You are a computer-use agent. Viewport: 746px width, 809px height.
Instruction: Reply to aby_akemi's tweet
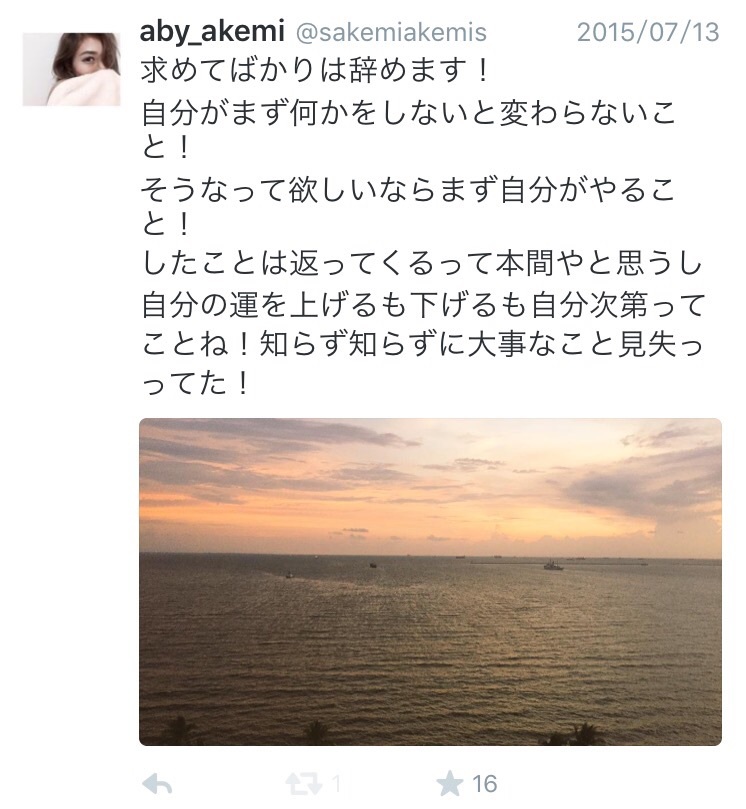(x=157, y=783)
